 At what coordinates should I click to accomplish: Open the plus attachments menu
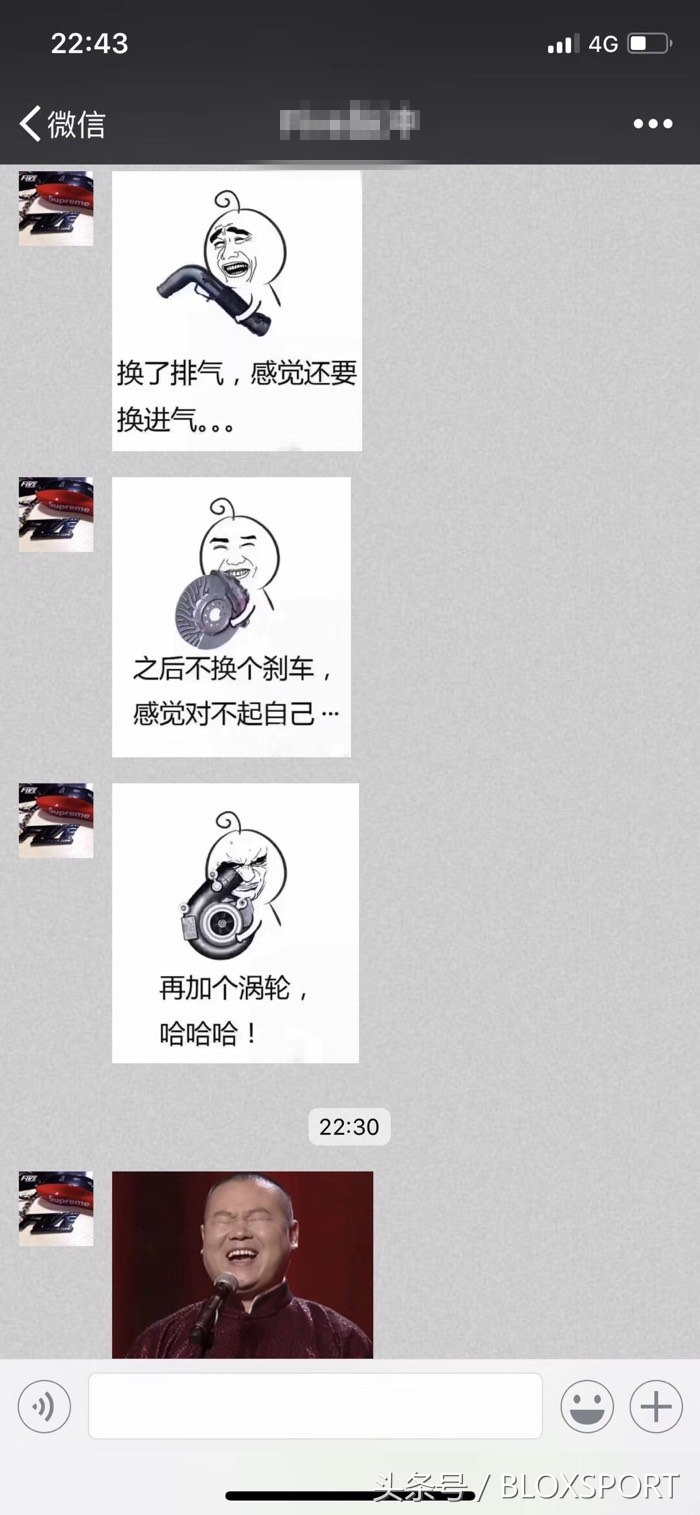656,1407
